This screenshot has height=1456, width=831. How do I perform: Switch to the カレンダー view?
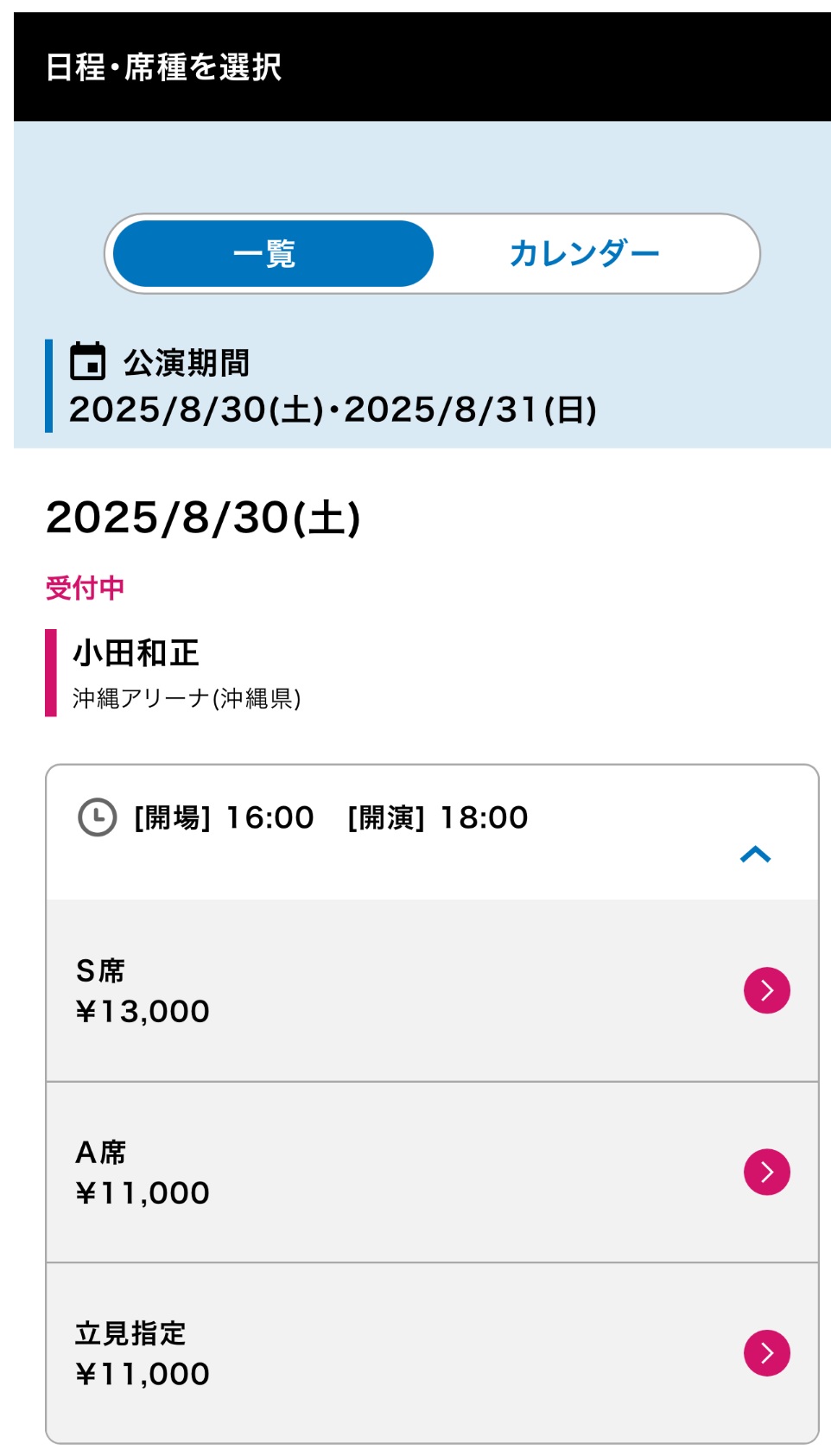tap(584, 254)
